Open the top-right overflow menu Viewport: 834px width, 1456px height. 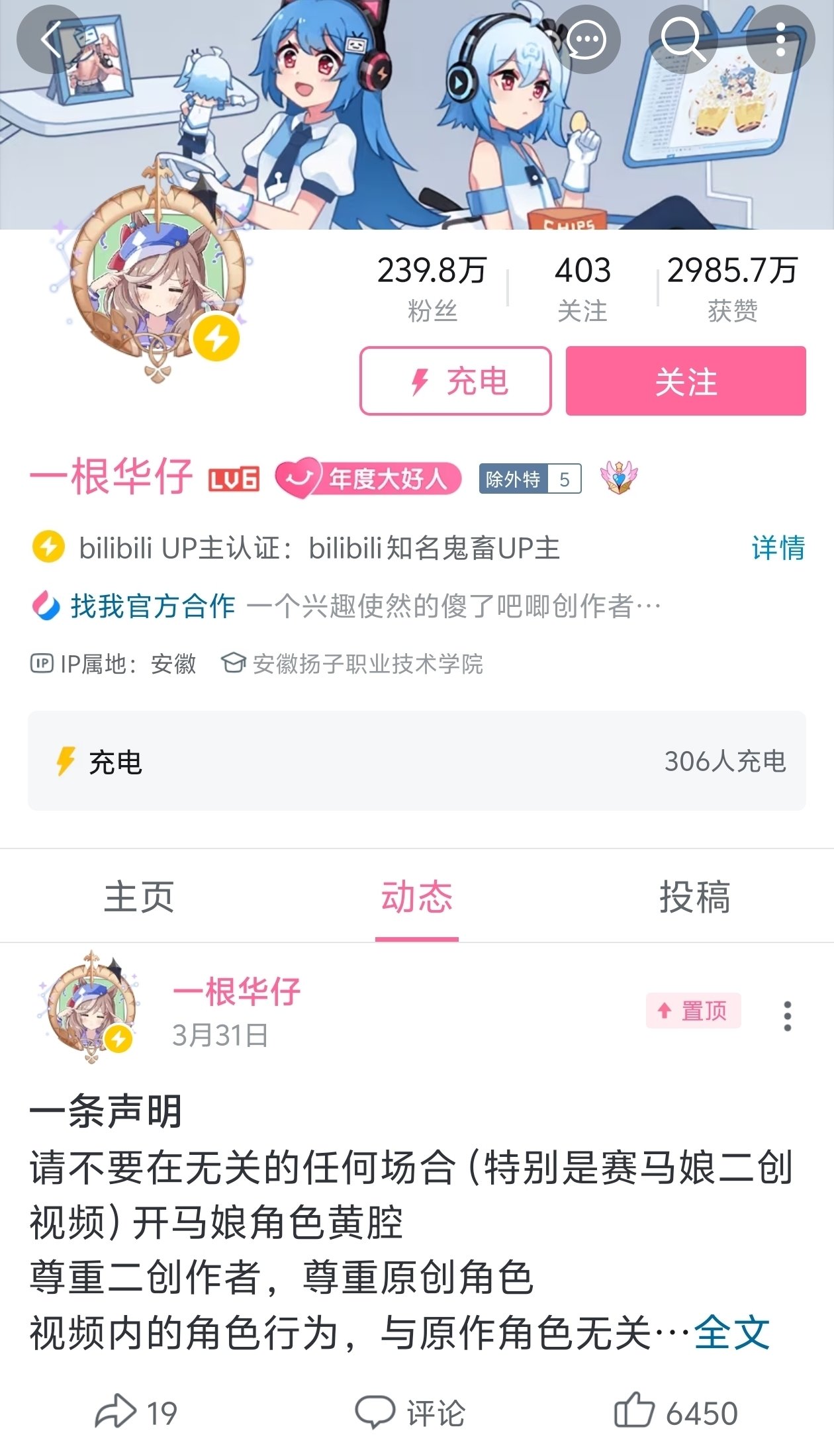click(x=780, y=40)
